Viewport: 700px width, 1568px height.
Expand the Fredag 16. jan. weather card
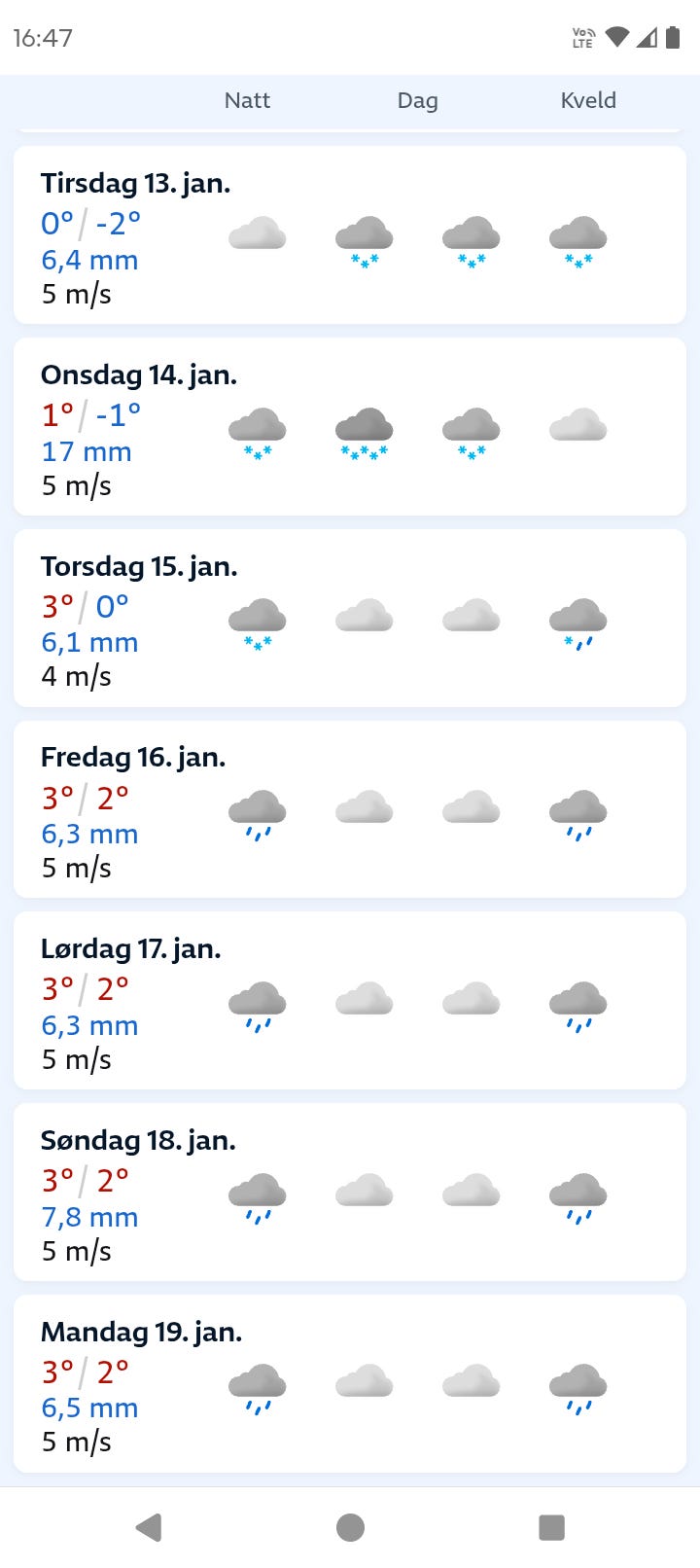tap(350, 809)
